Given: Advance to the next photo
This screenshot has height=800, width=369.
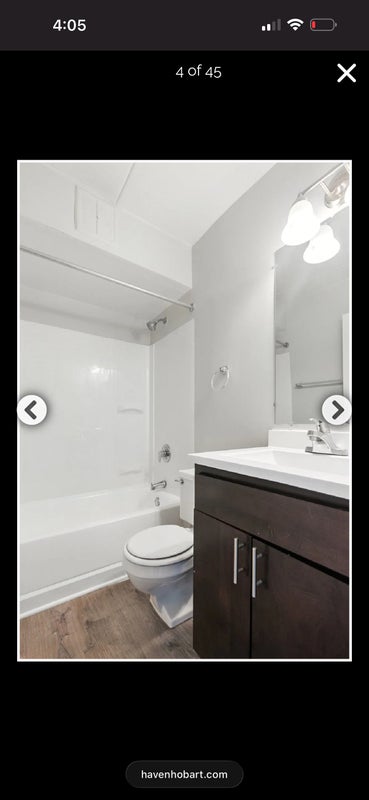Looking at the screenshot, I should click(x=336, y=410).
